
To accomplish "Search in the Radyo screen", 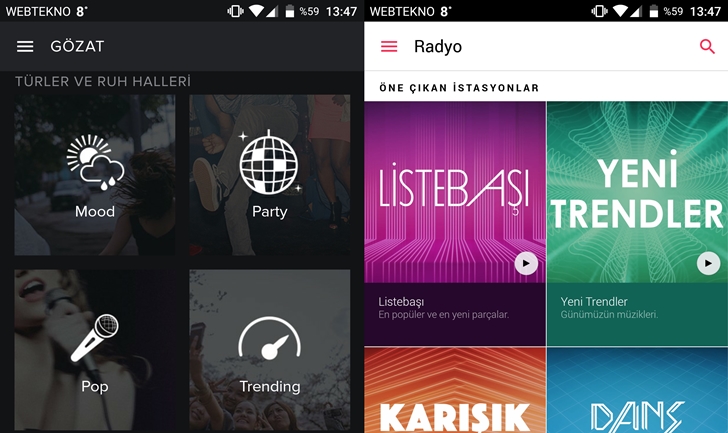I will pyautogui.click(x=707, y=47).
